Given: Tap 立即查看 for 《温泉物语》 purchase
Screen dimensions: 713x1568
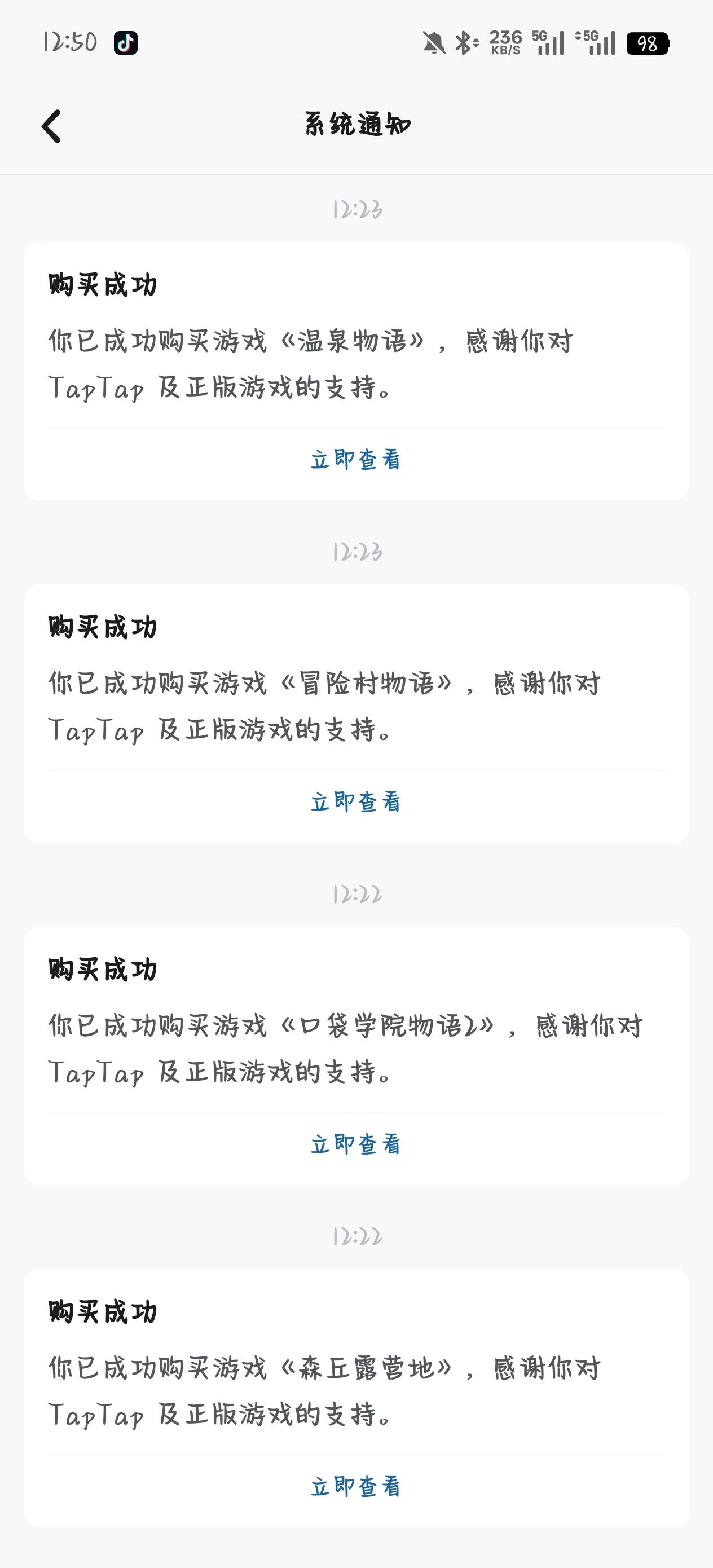Looking at the screenshot, I should coord(355,460).
